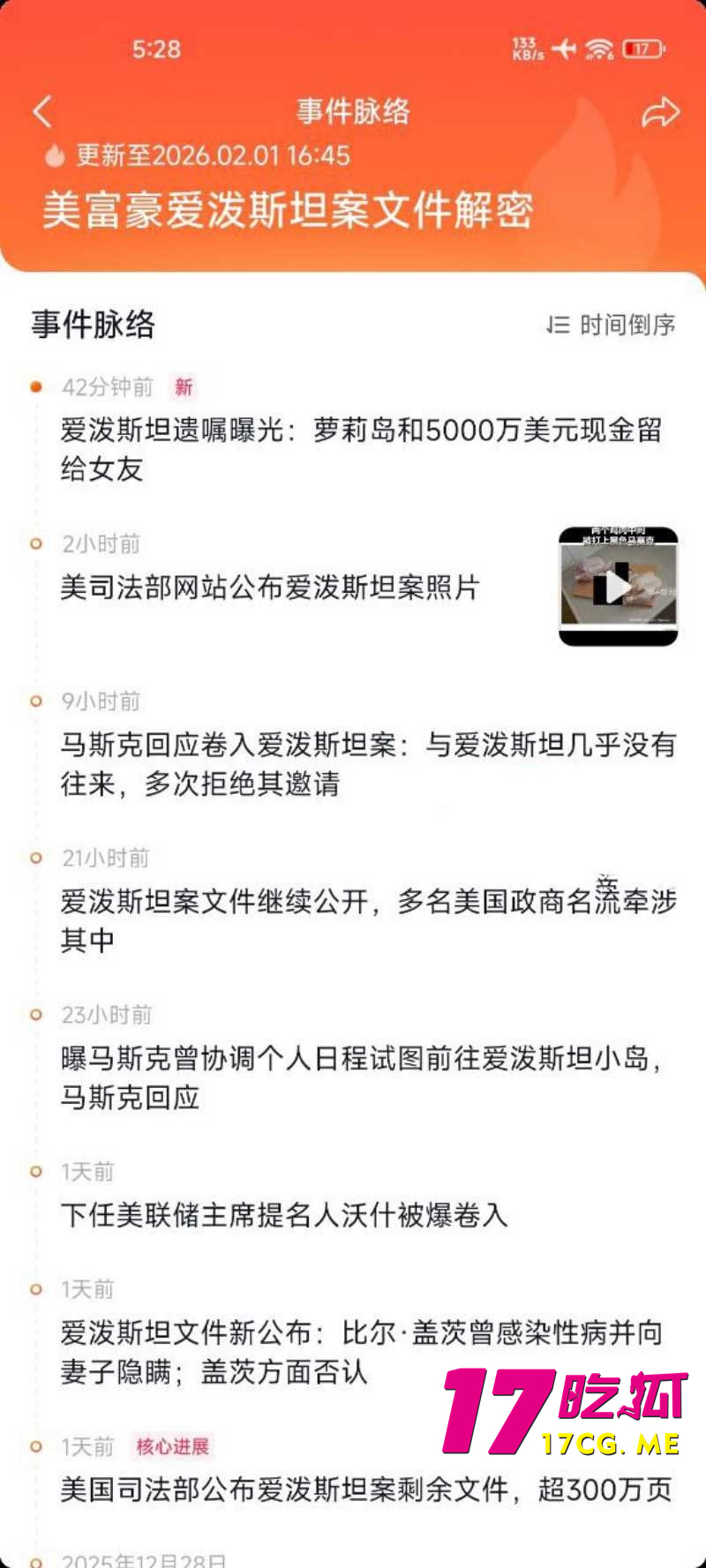Tap the battery indicator showing 17
Screen dimensions: 706x1568
[x=643, y=50]
